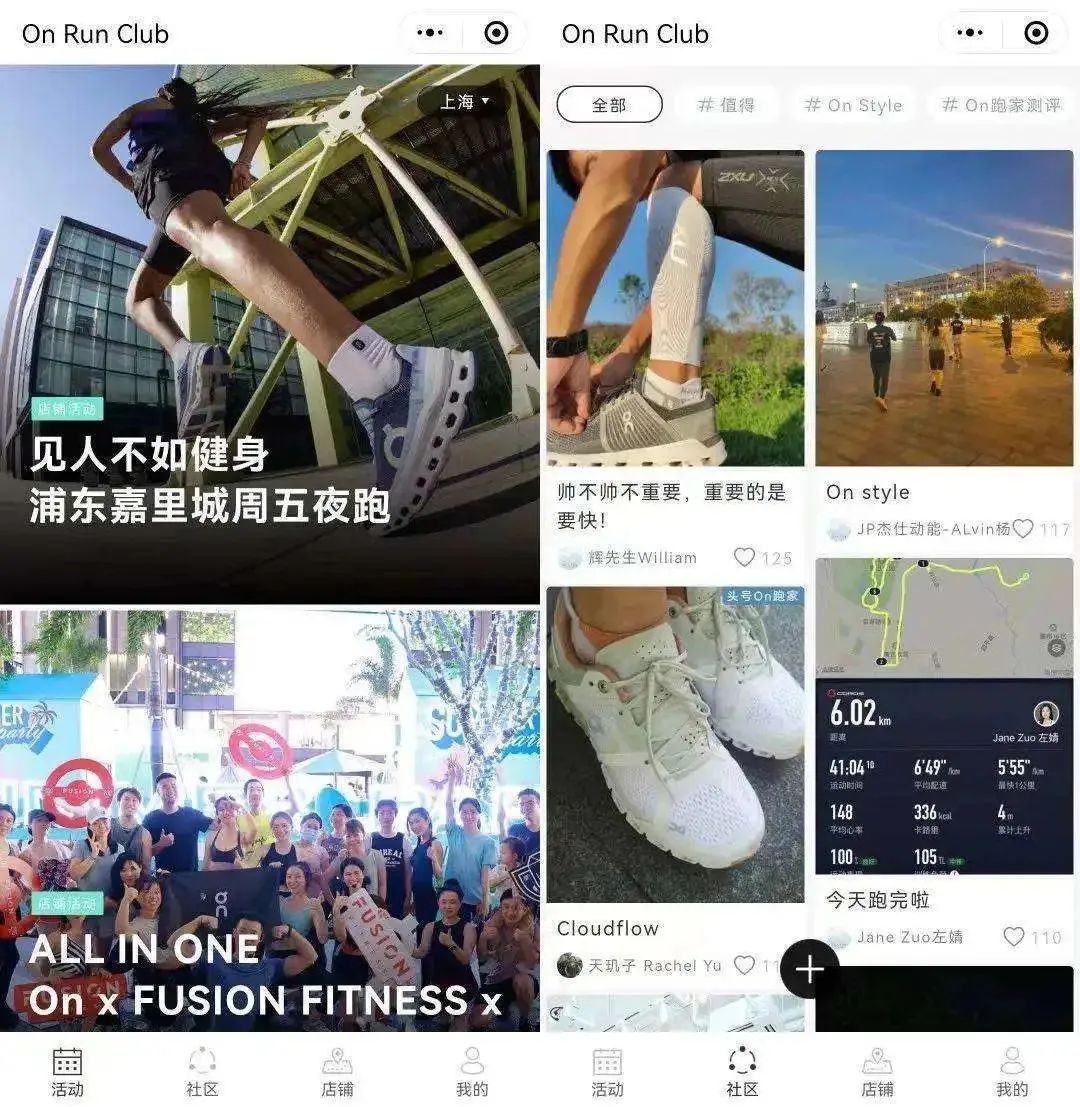Open the 上海 city dropdown

[x=466, y=101]
